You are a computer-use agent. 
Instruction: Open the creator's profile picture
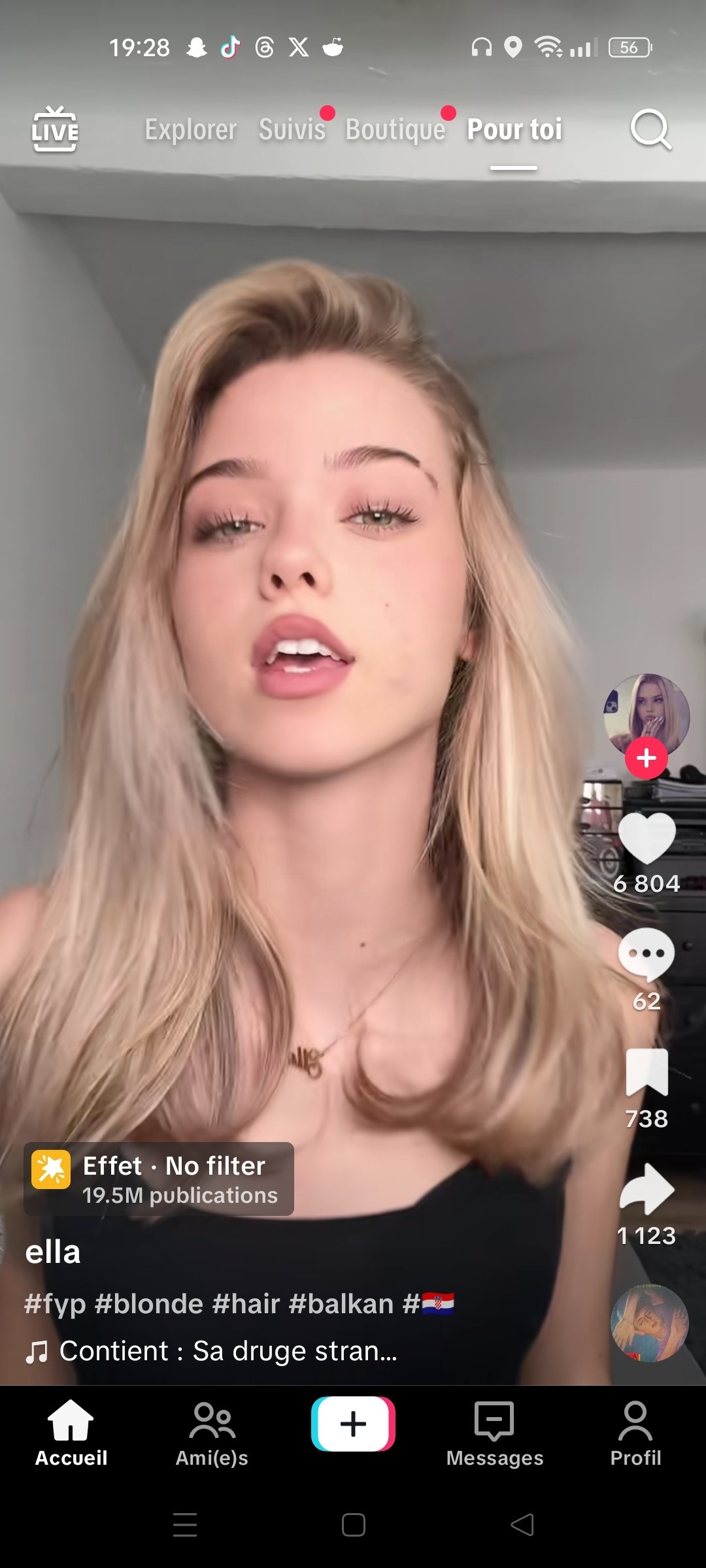coord(646,715)
